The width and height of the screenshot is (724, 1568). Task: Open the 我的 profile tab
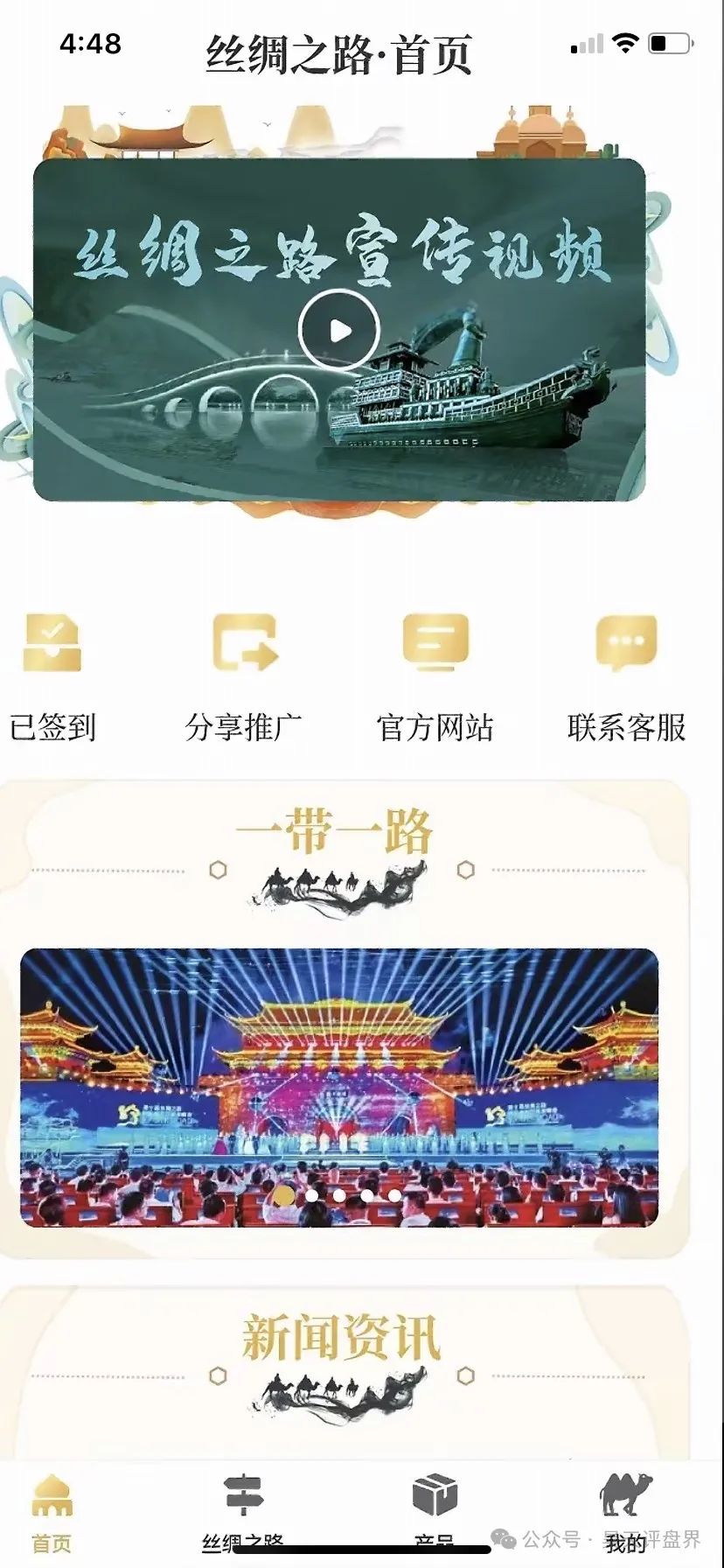[626, 1510]
